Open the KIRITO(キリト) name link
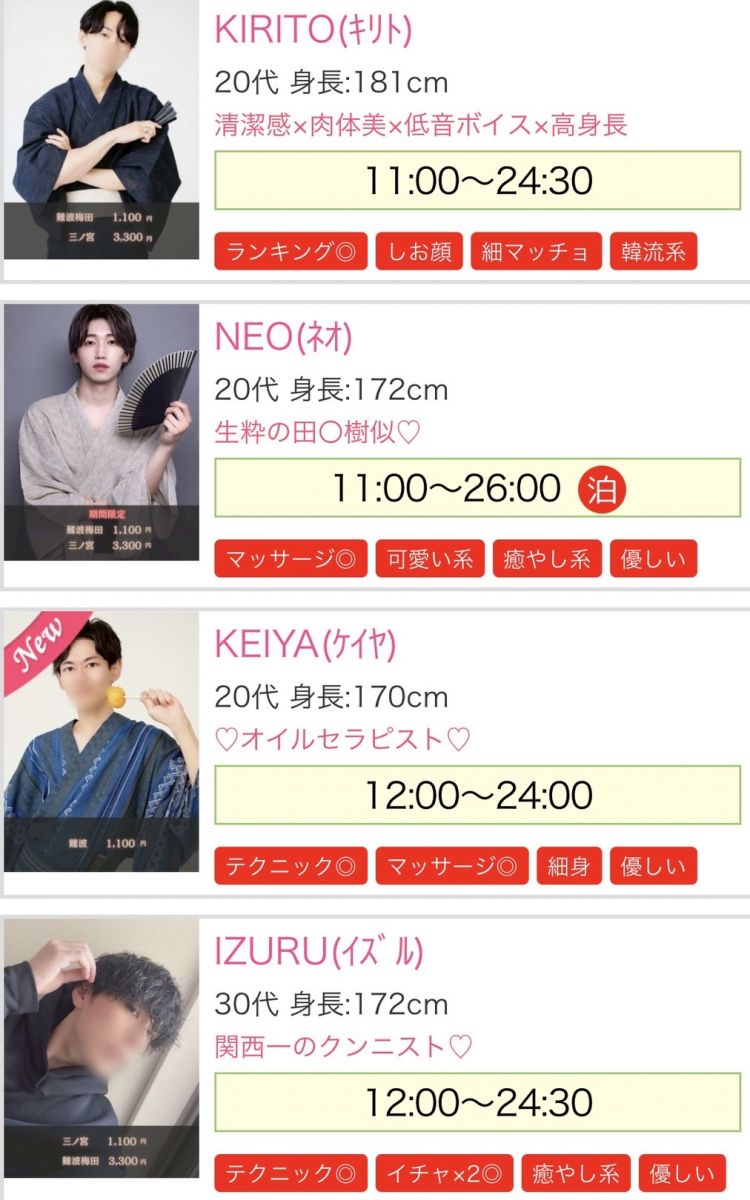The height and width of the screenshot is (1200, 750). 312,31
